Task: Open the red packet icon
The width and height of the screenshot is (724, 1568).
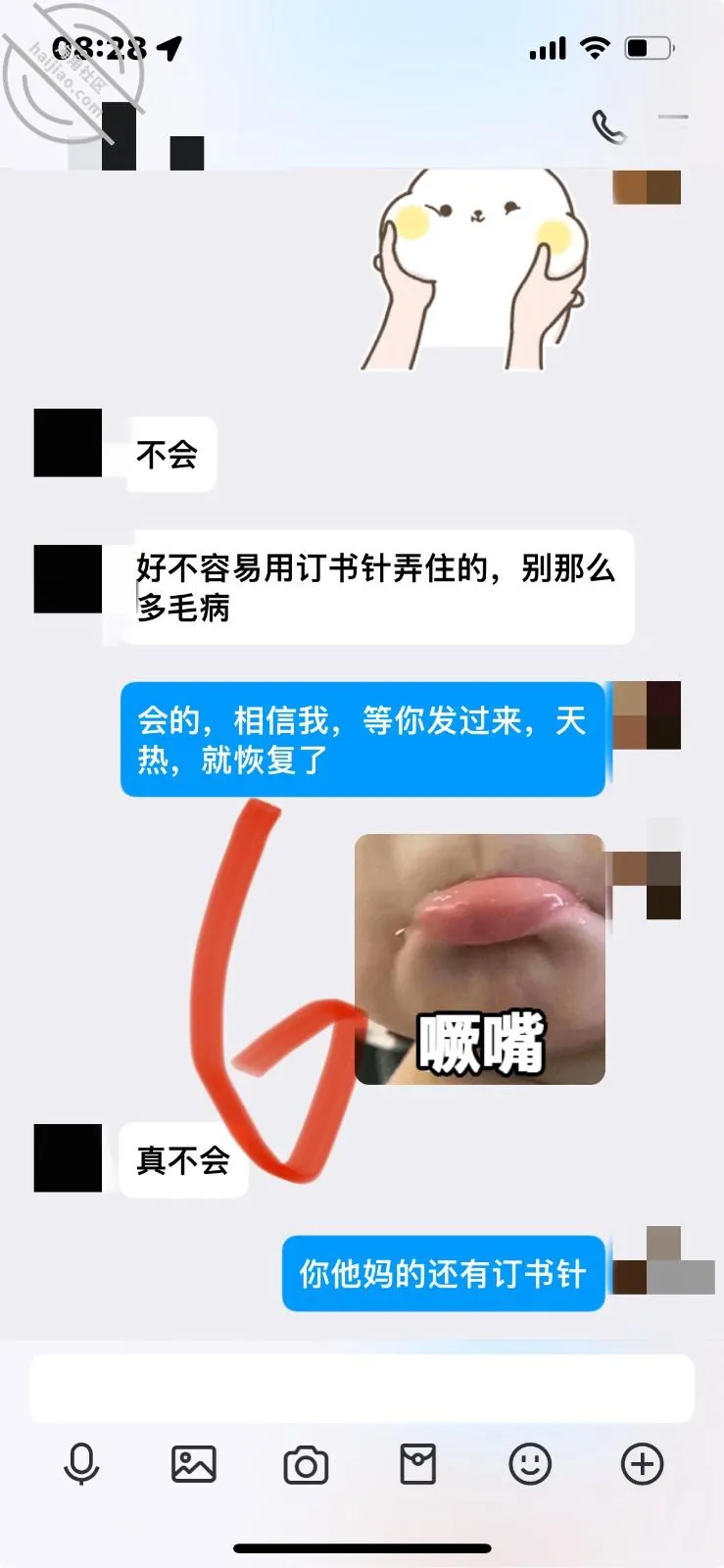Action: 417,1464
